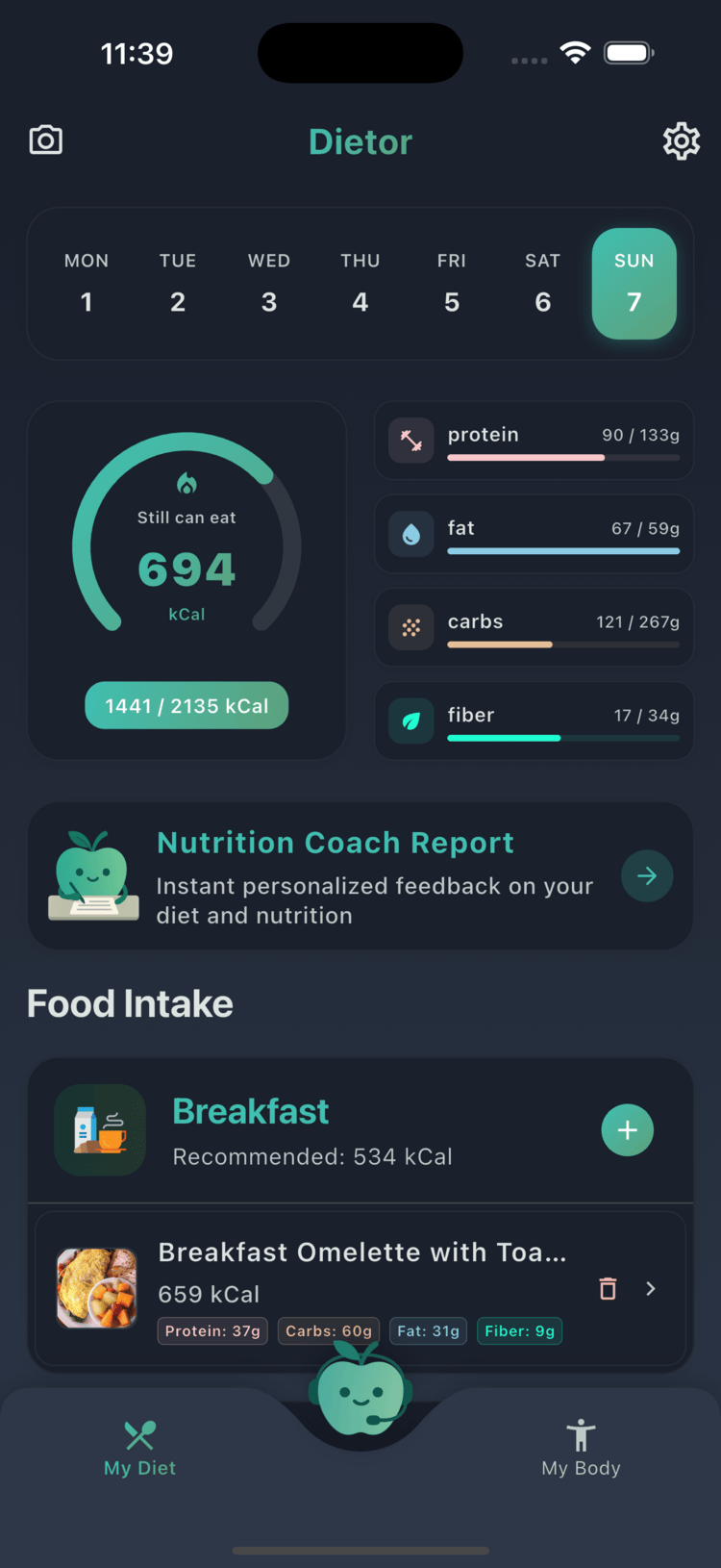
Task: Add a food to Breakfast
Action: (628, 1129)
